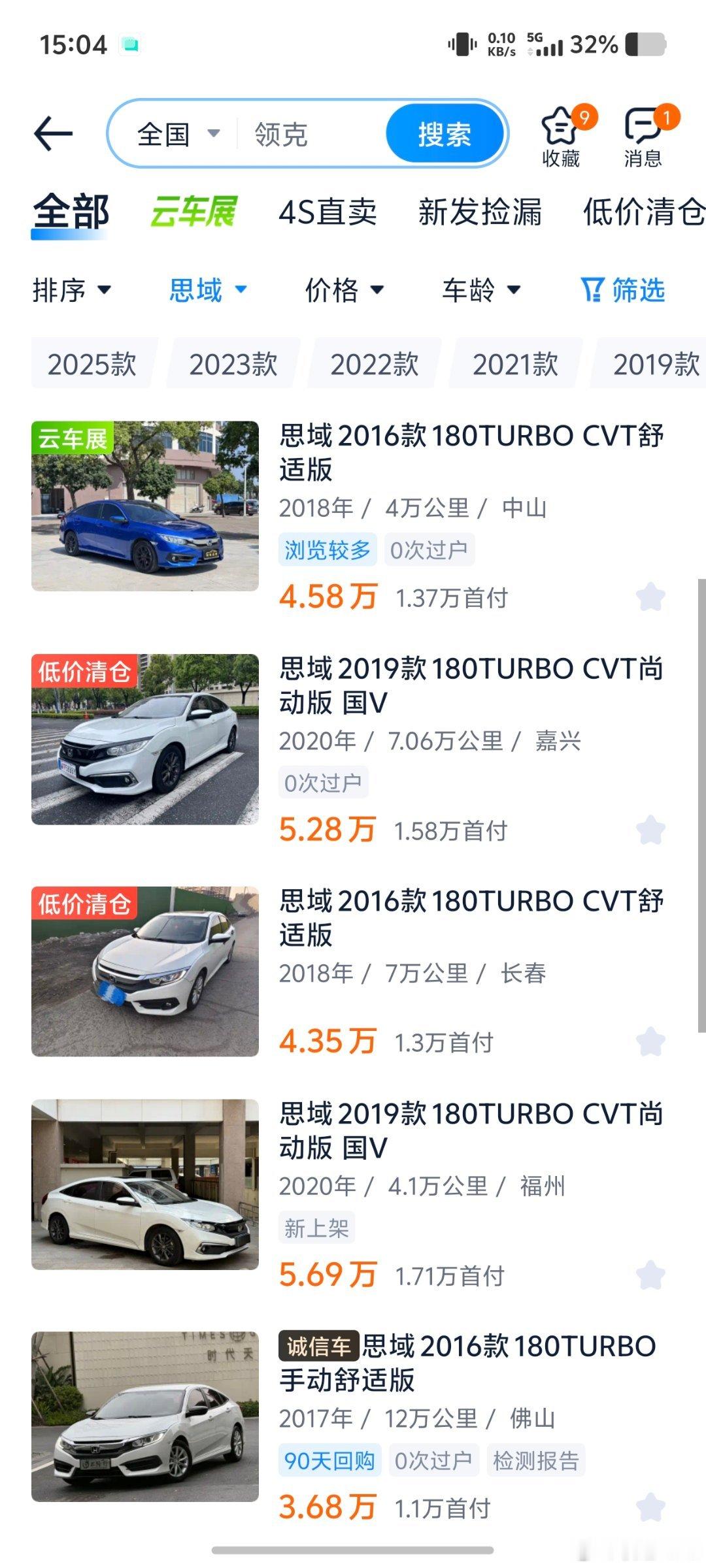Open 消息 messages
This screenshot has width=706, height=1568.
coord(643,137)
